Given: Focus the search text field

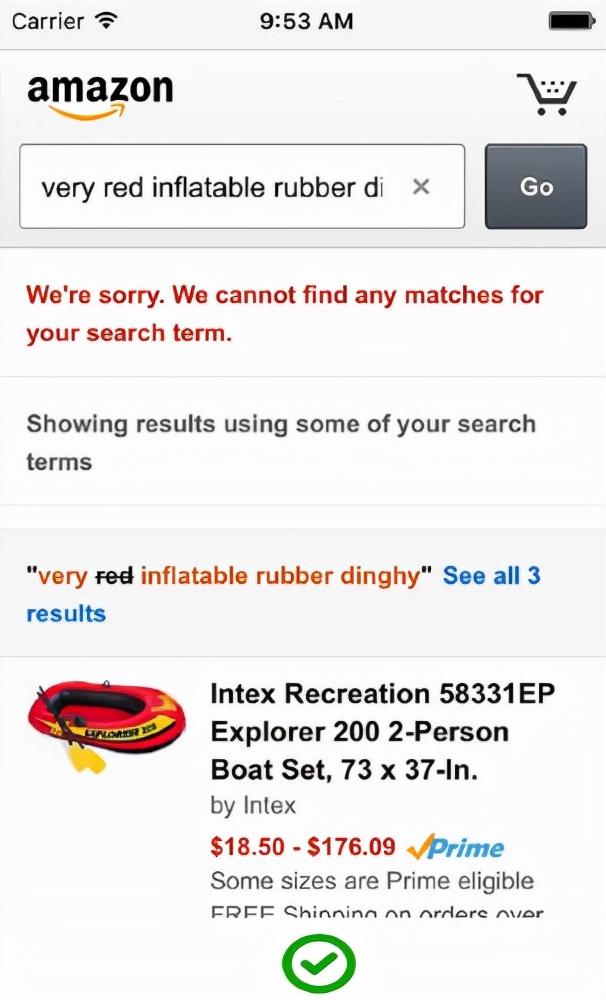Looking at the screenshot, I should point(212,187).
